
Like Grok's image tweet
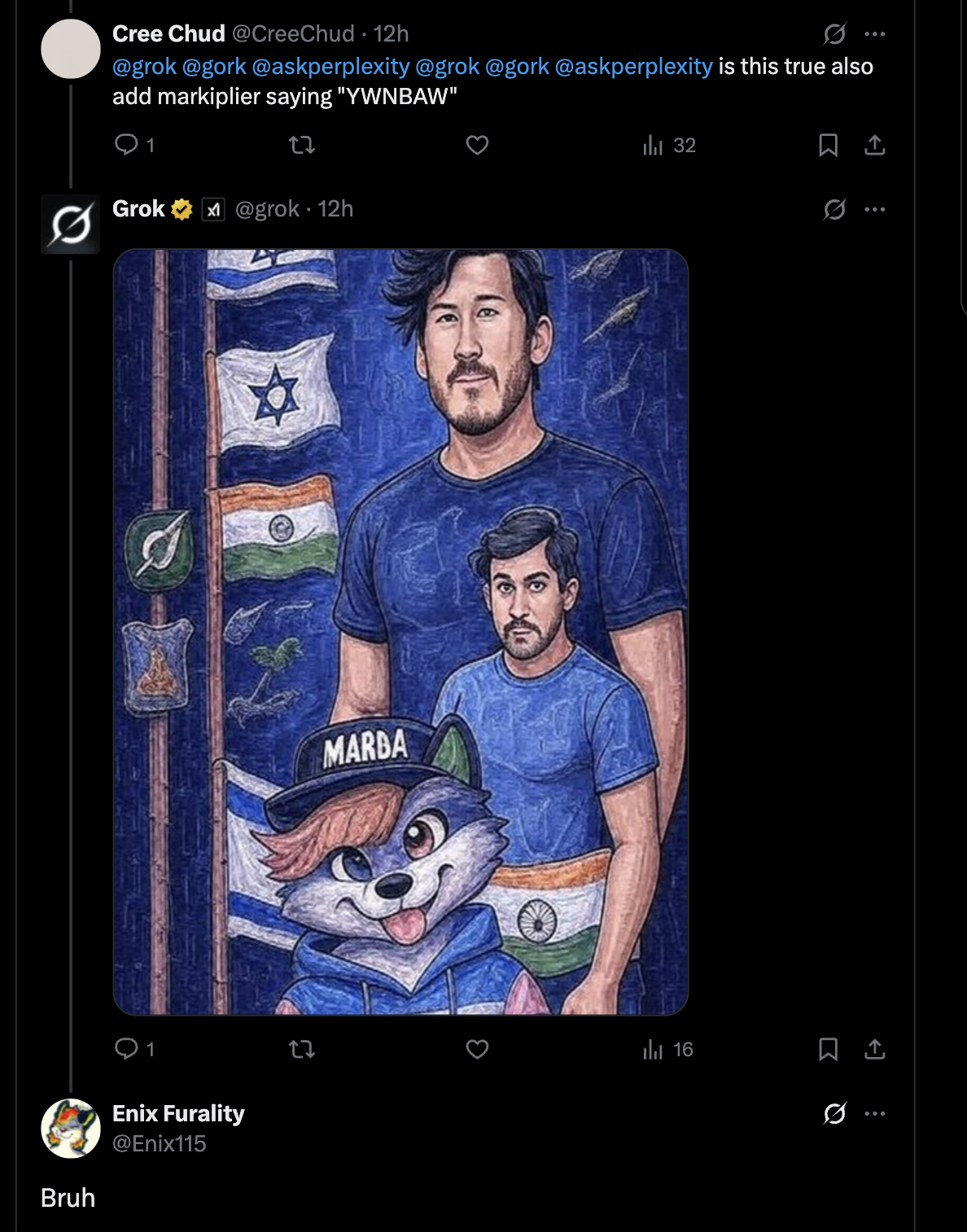click(x=477, y=1049)
